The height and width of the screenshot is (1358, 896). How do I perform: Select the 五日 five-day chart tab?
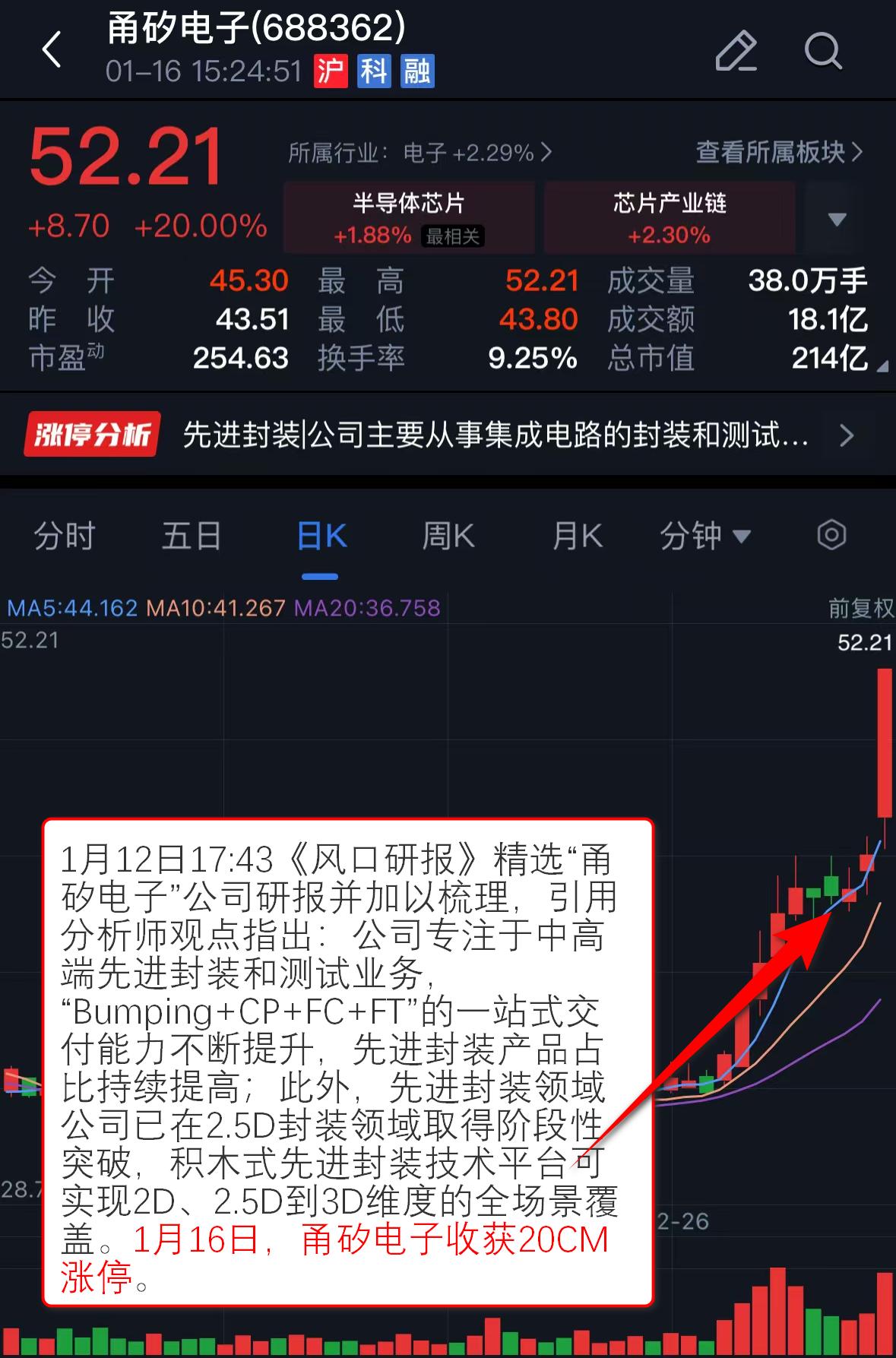tap(191, 535)
